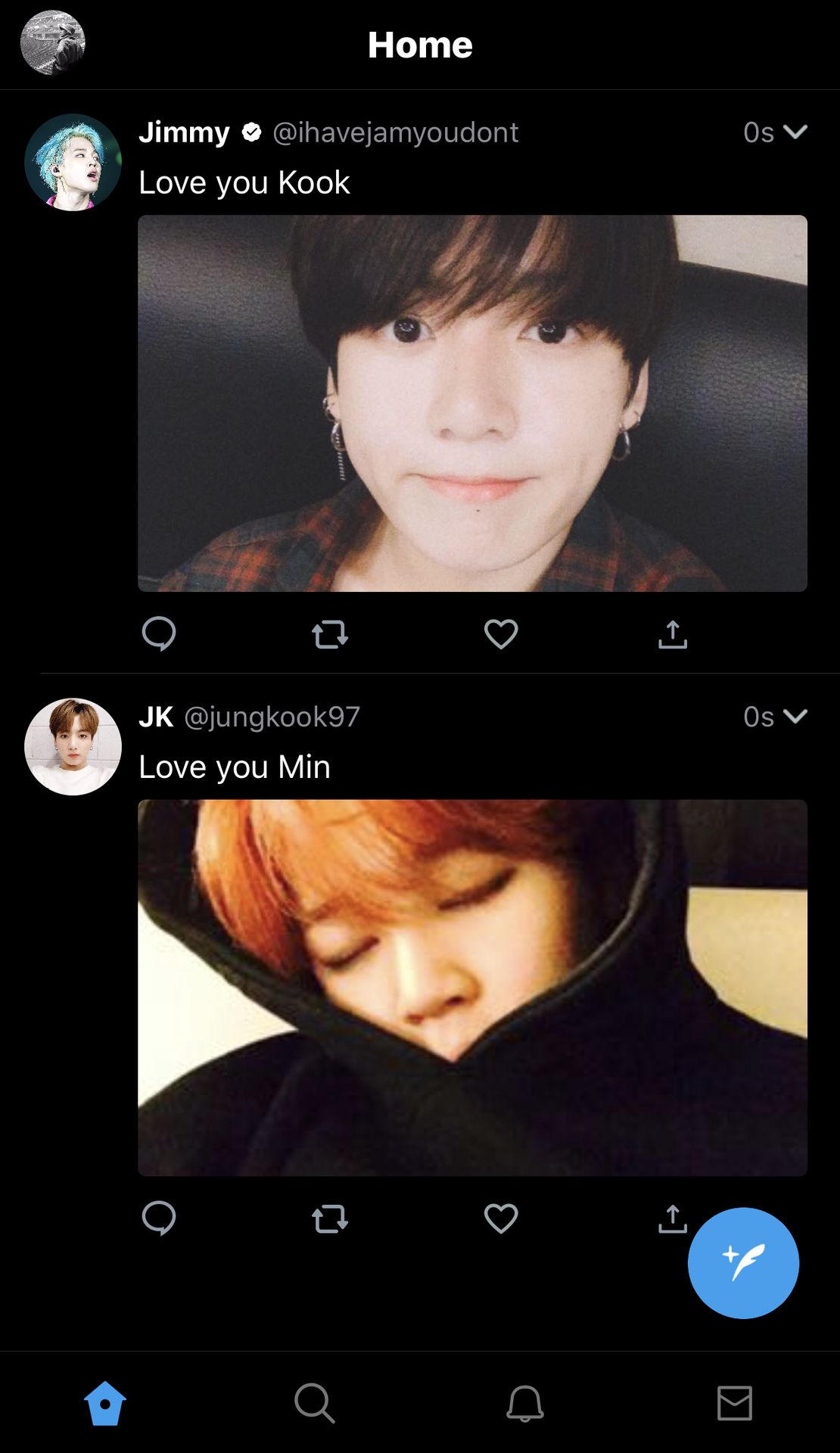
Task: Open the Messages envelope tab
Action: pyautogui.click(x=734, y=1403)
